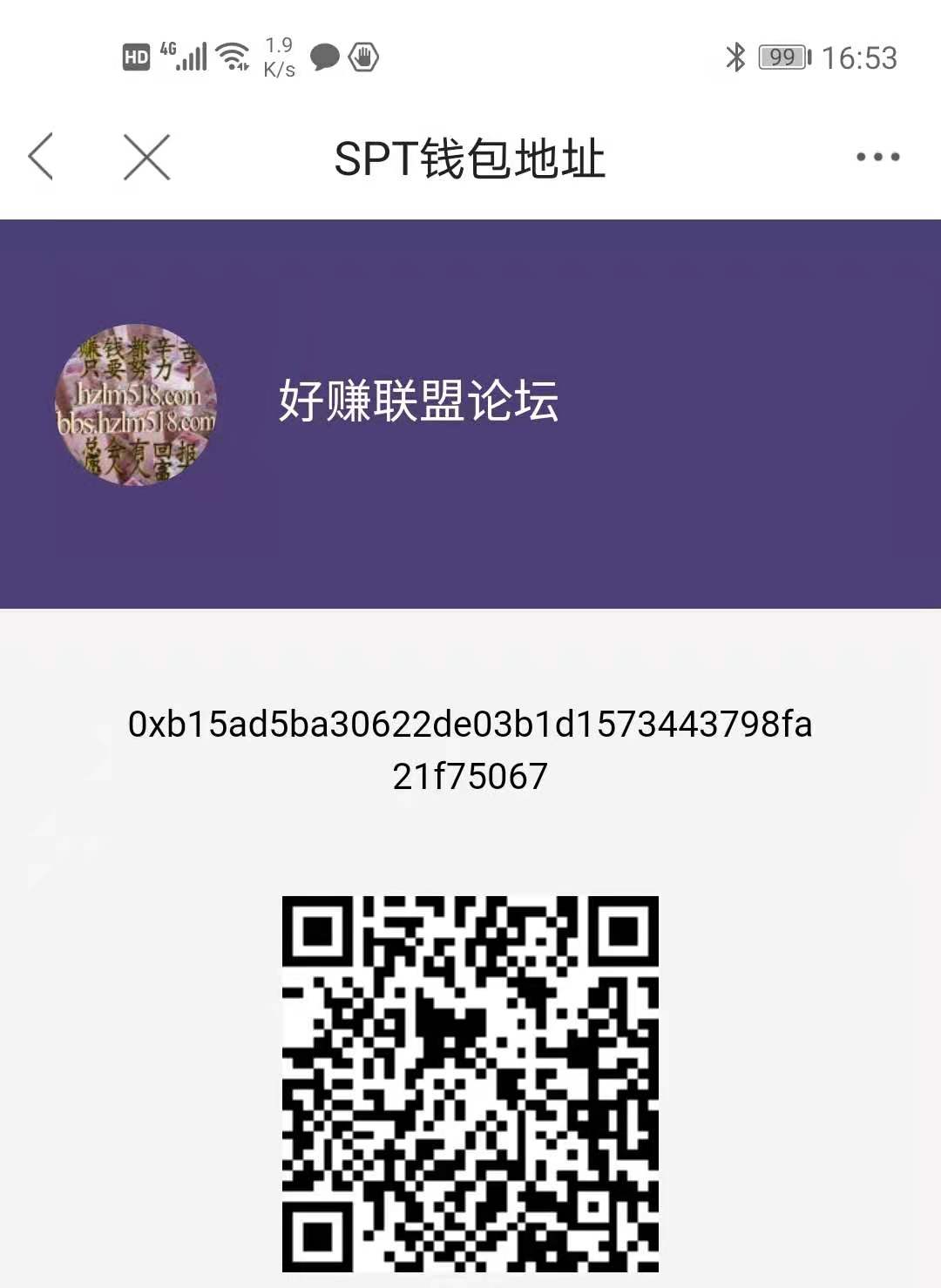Go back from SPT wallet address page
This screenshot has width=941, height=1288.
(41, 157)
